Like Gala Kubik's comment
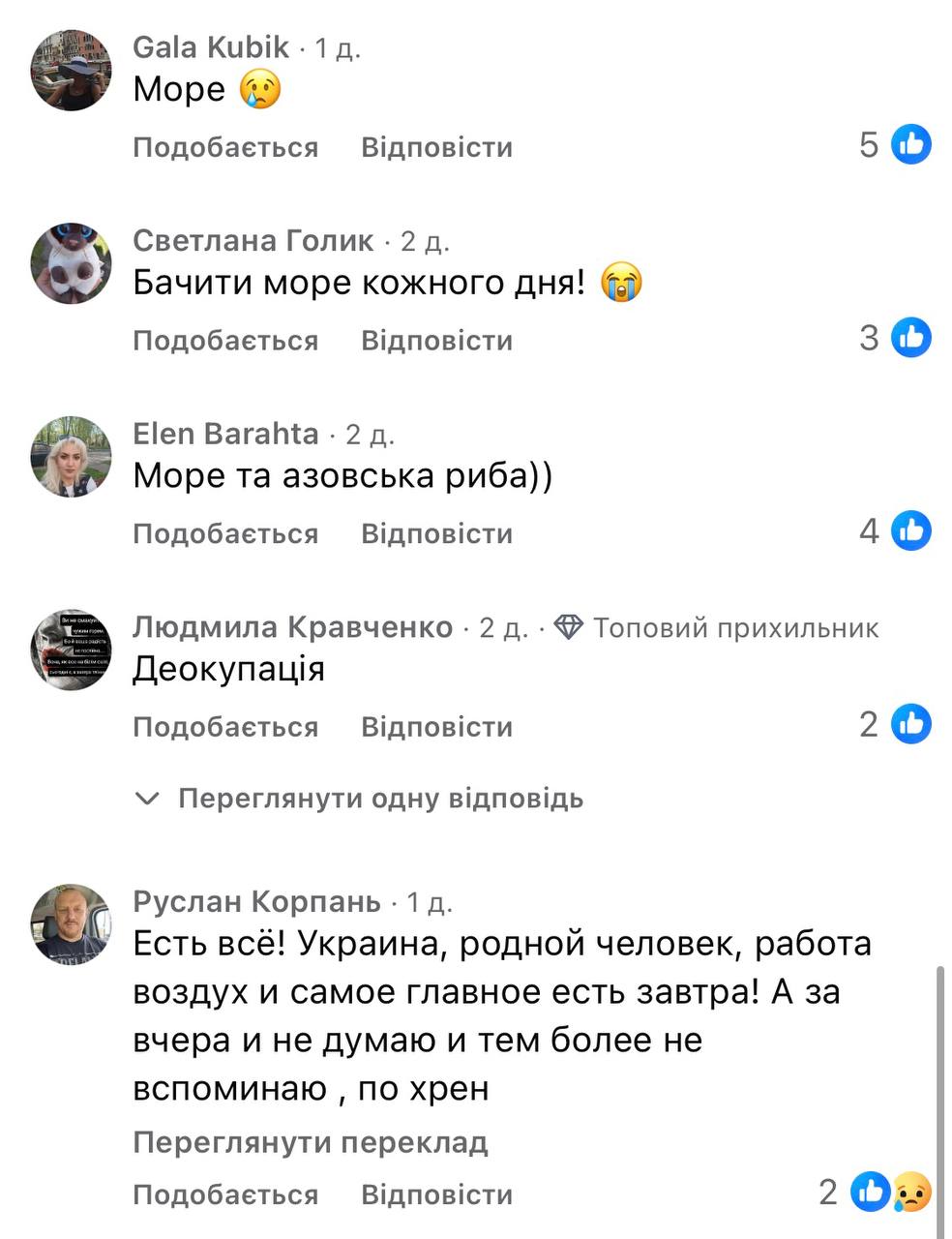The width and height of the screenshot is (952, 1239). tap(224, 147)
